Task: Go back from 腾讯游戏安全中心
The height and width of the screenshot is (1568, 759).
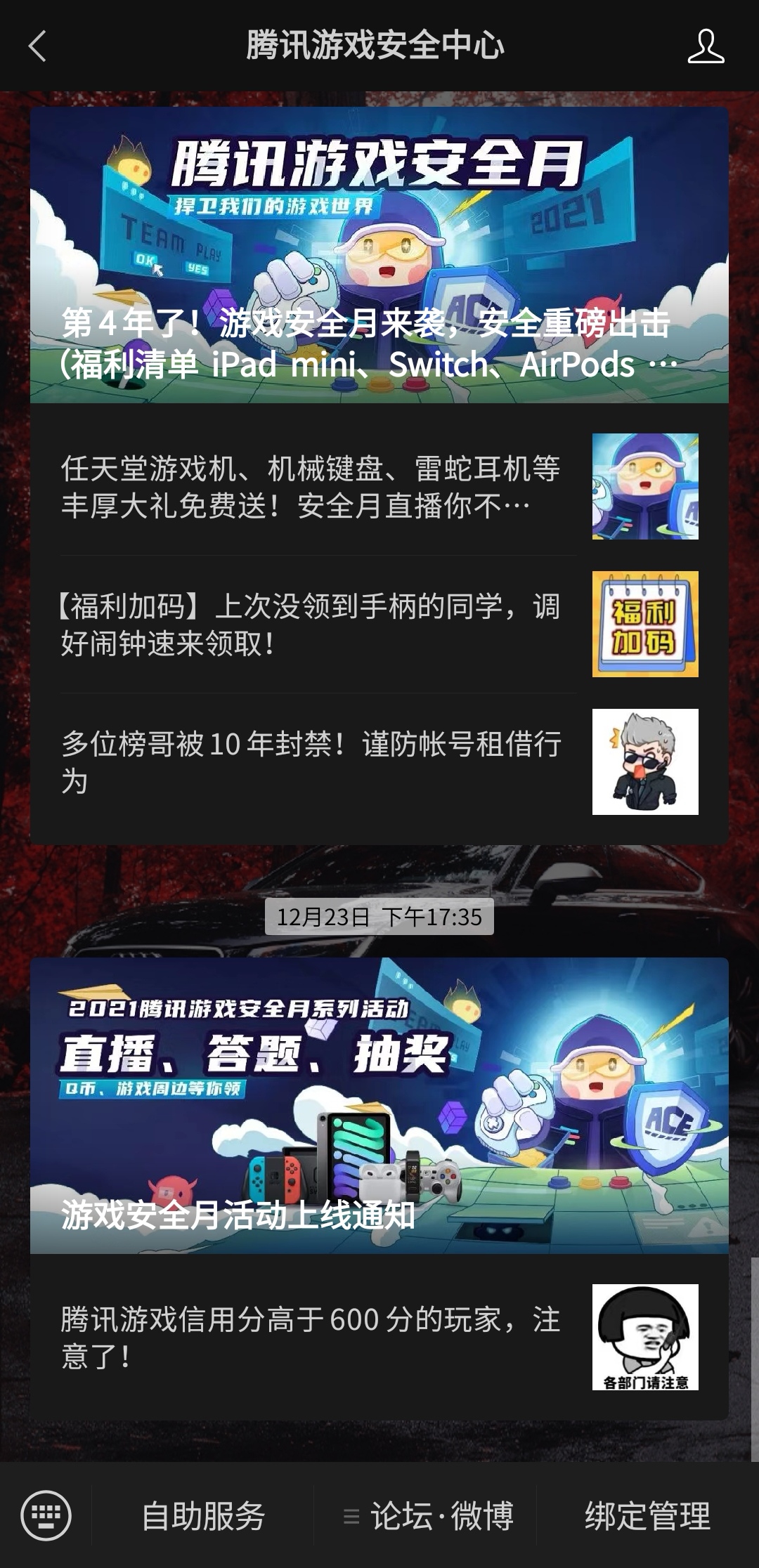Action: [37, 46]
